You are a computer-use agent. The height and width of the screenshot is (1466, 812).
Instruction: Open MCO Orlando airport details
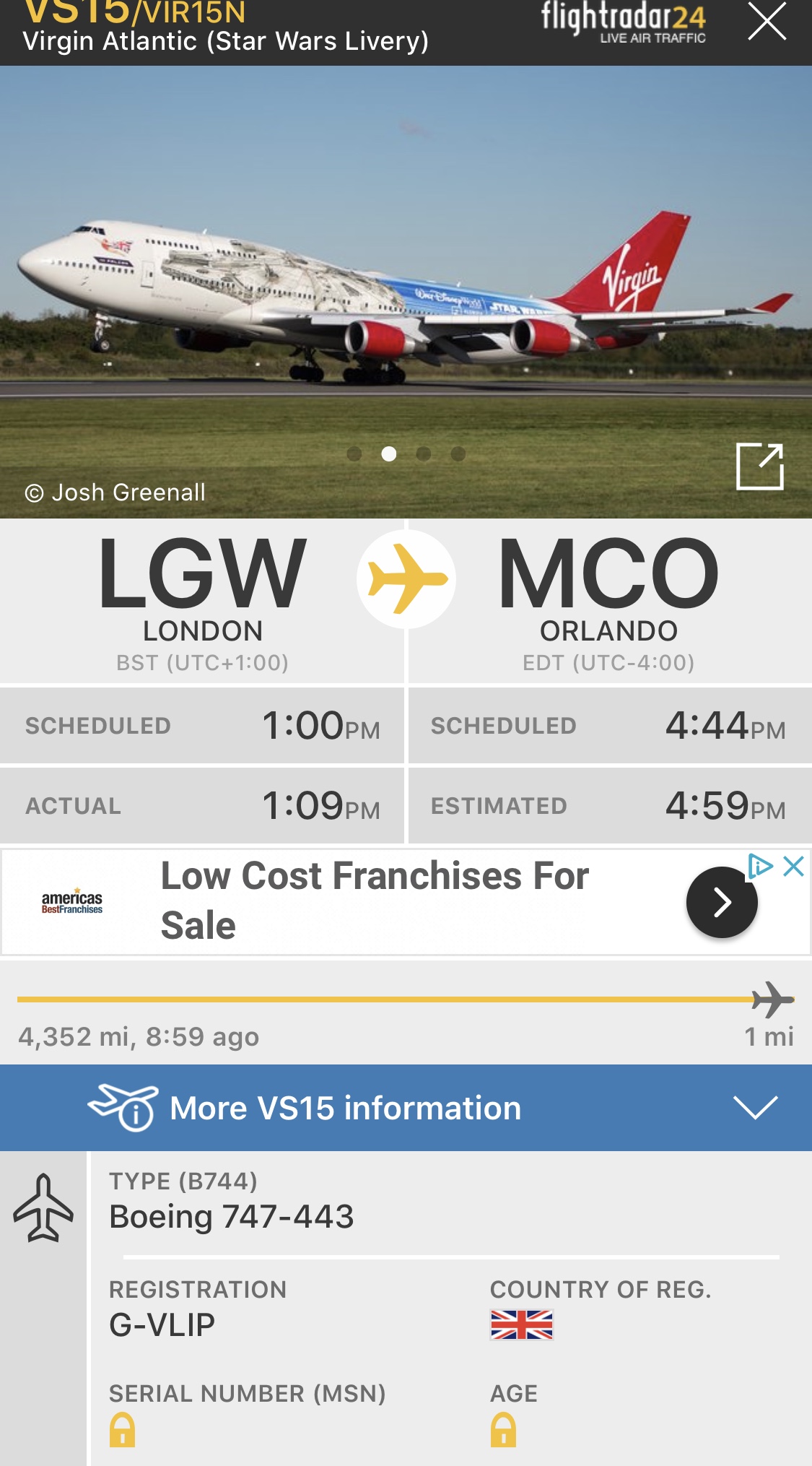(x=608, y=599)
